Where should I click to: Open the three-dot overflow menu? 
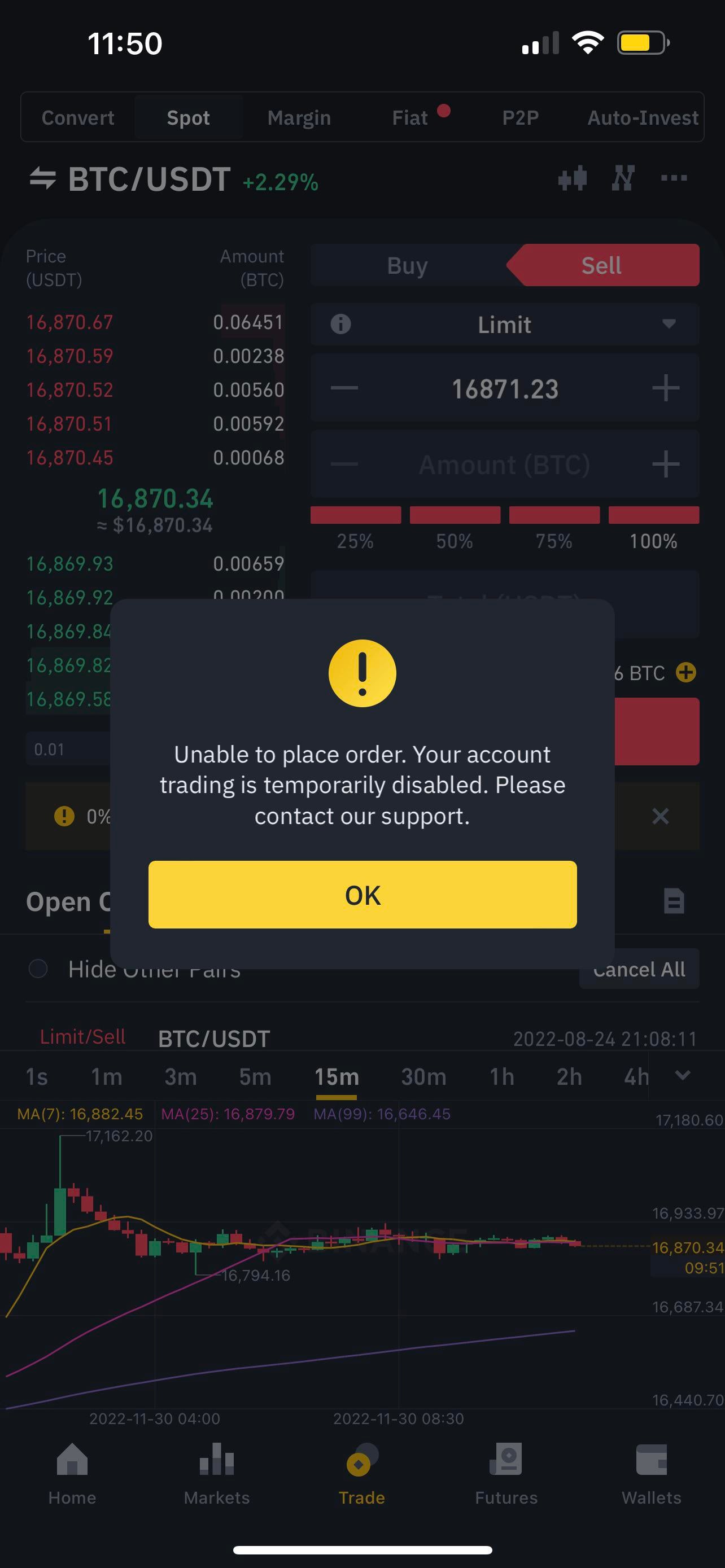click(x=674, y=178)
